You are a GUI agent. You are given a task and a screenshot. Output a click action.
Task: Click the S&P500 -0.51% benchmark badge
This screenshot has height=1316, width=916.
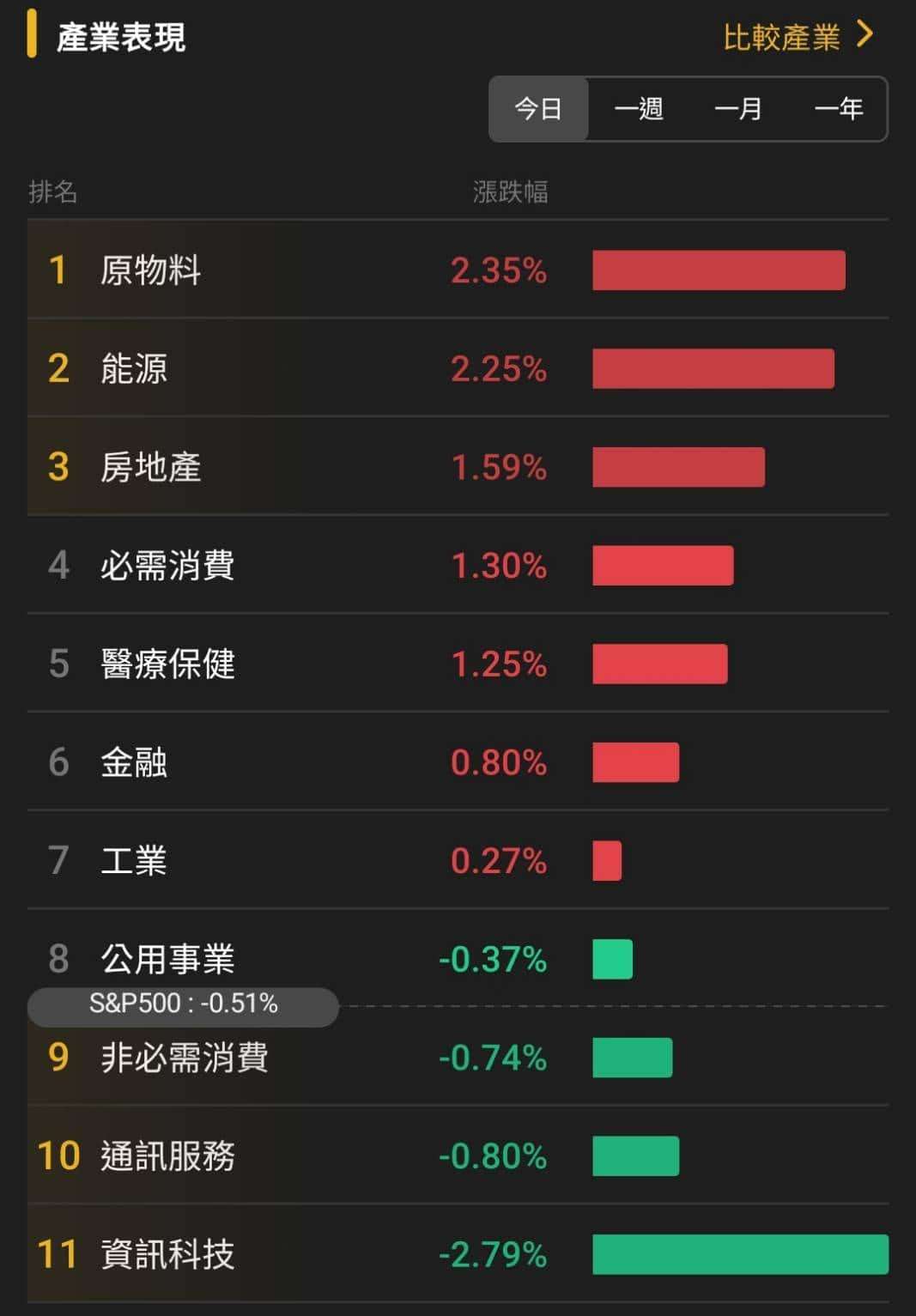pyautogui.click(x=184, y=1005)
